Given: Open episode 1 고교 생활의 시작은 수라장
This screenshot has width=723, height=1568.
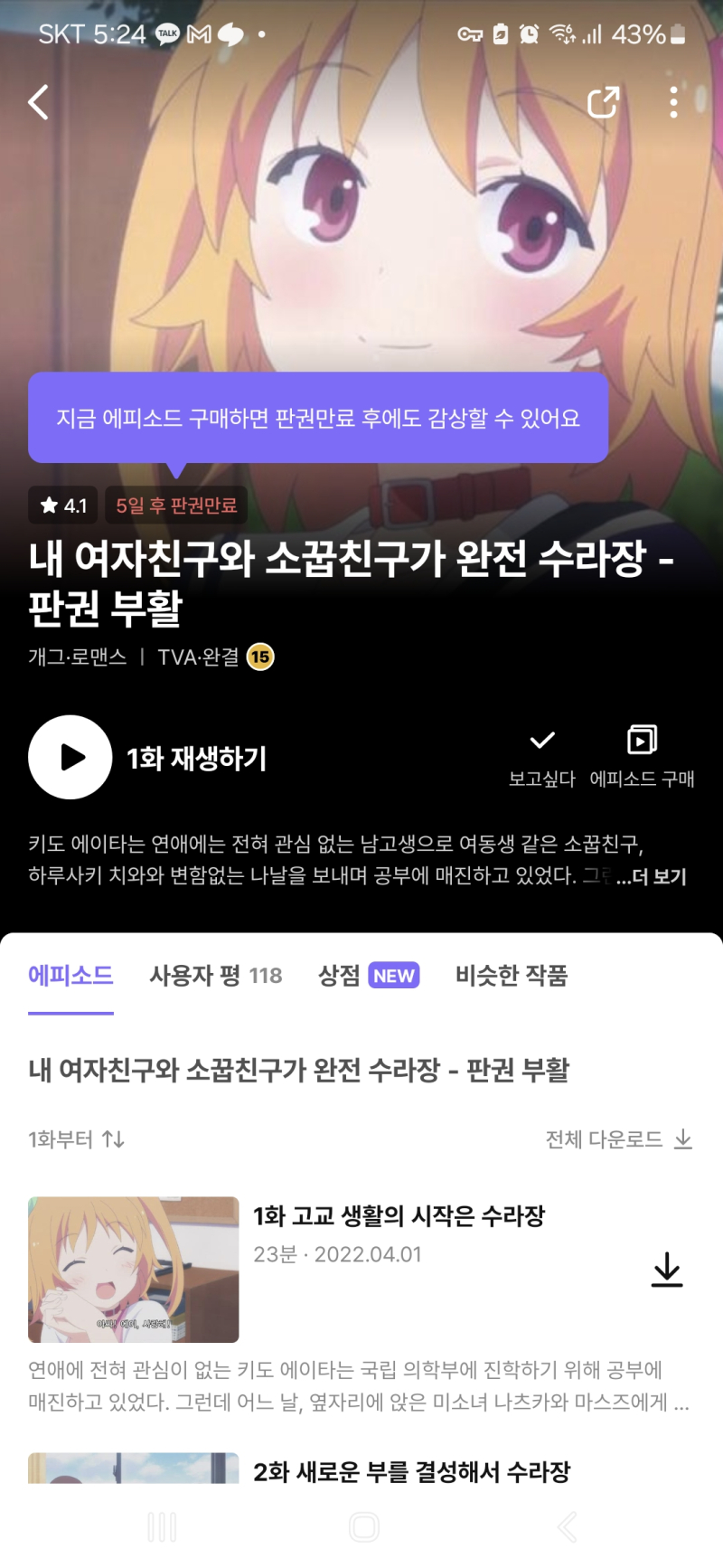Looking at the screenshot, I should coord(399,1216).
